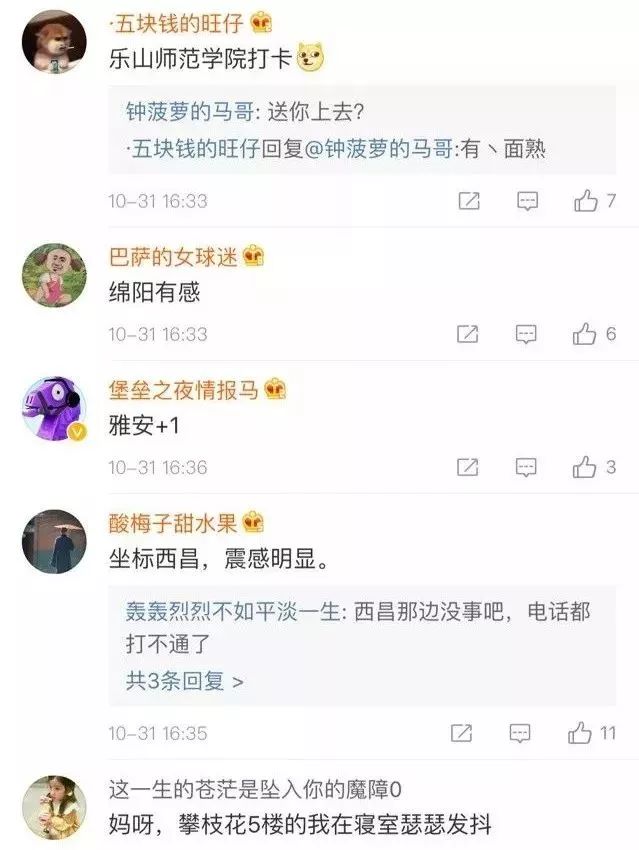Repost the 坐标西昌 comment
The width and height of the screenshot is (639, 850).
tap(461, 733)
